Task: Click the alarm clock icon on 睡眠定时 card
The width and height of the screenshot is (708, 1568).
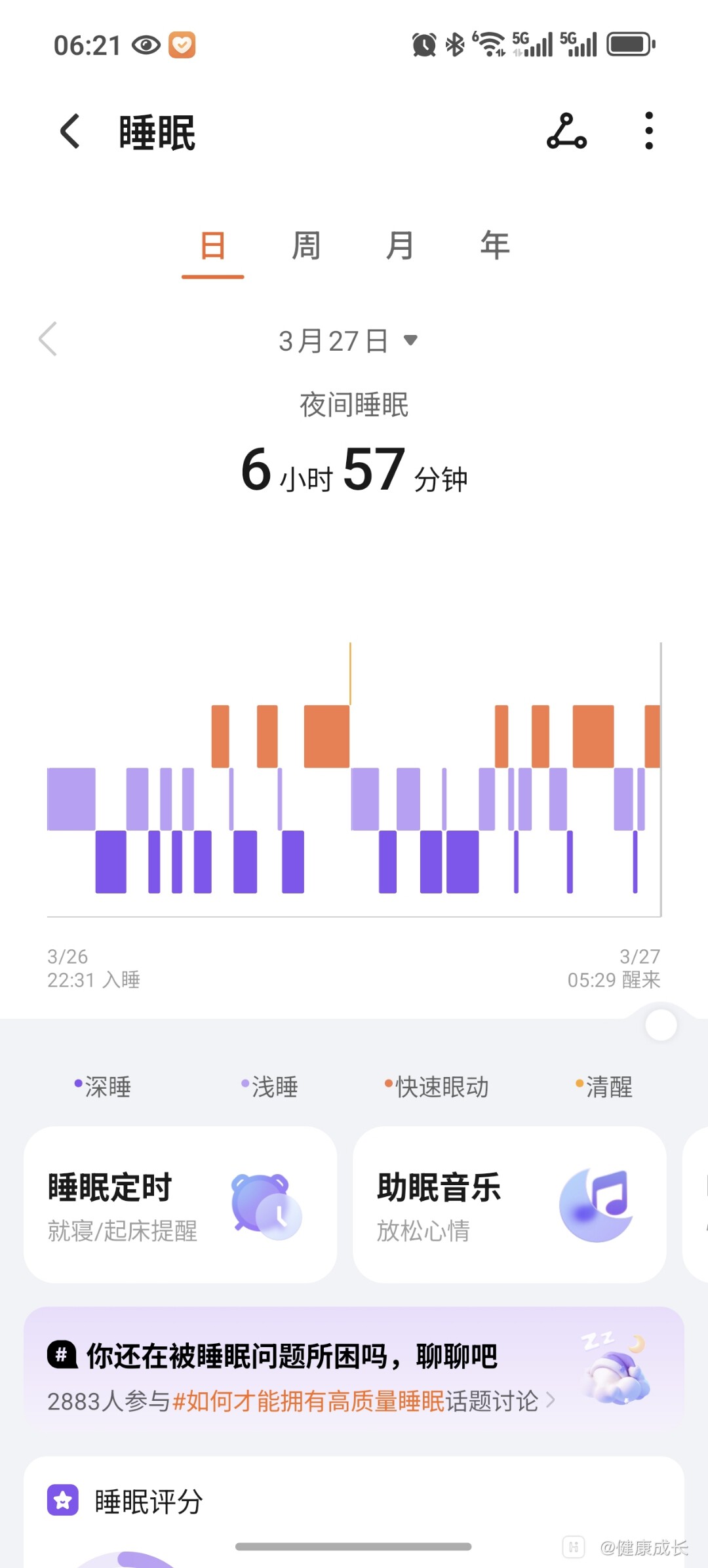Action: pyautogui.click(x=265, y=1206)
